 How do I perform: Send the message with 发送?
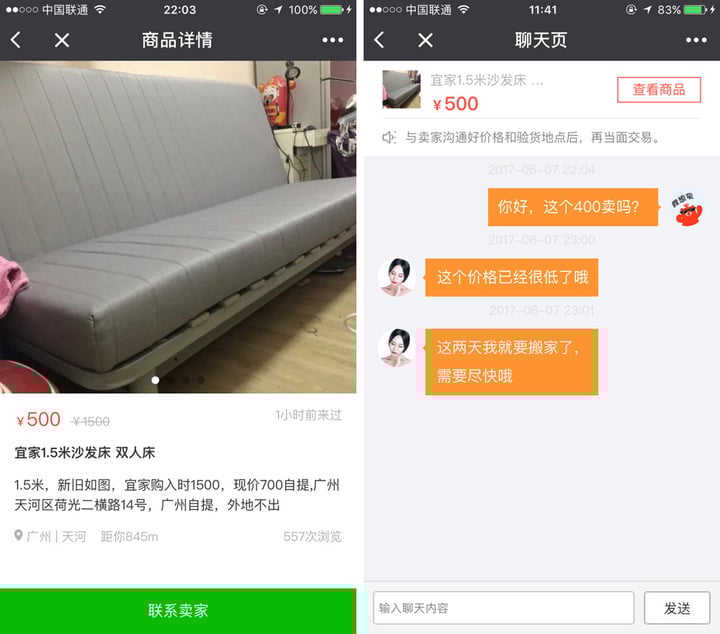[x=676, y=607]
